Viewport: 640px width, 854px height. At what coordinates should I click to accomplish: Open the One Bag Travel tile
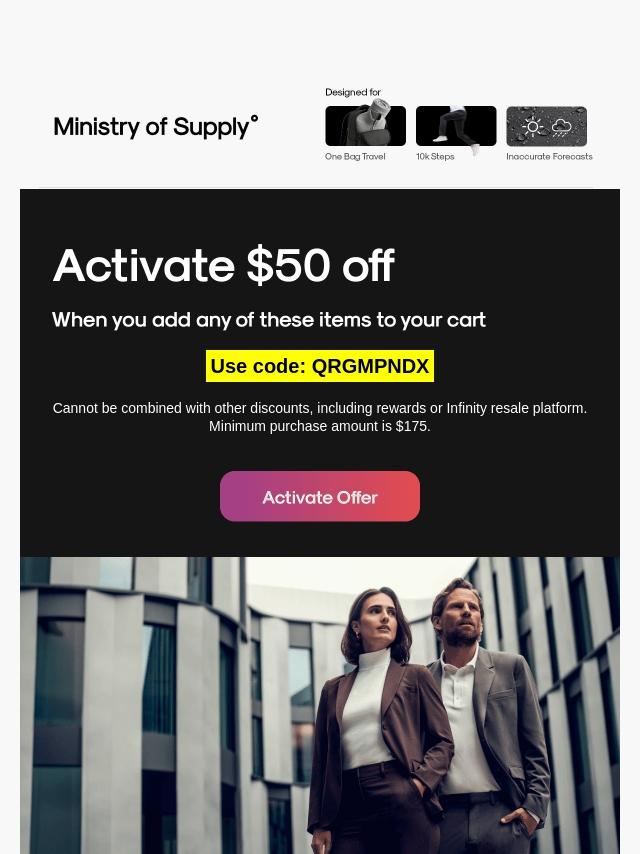pyautogui.click(x=365, y=127)
